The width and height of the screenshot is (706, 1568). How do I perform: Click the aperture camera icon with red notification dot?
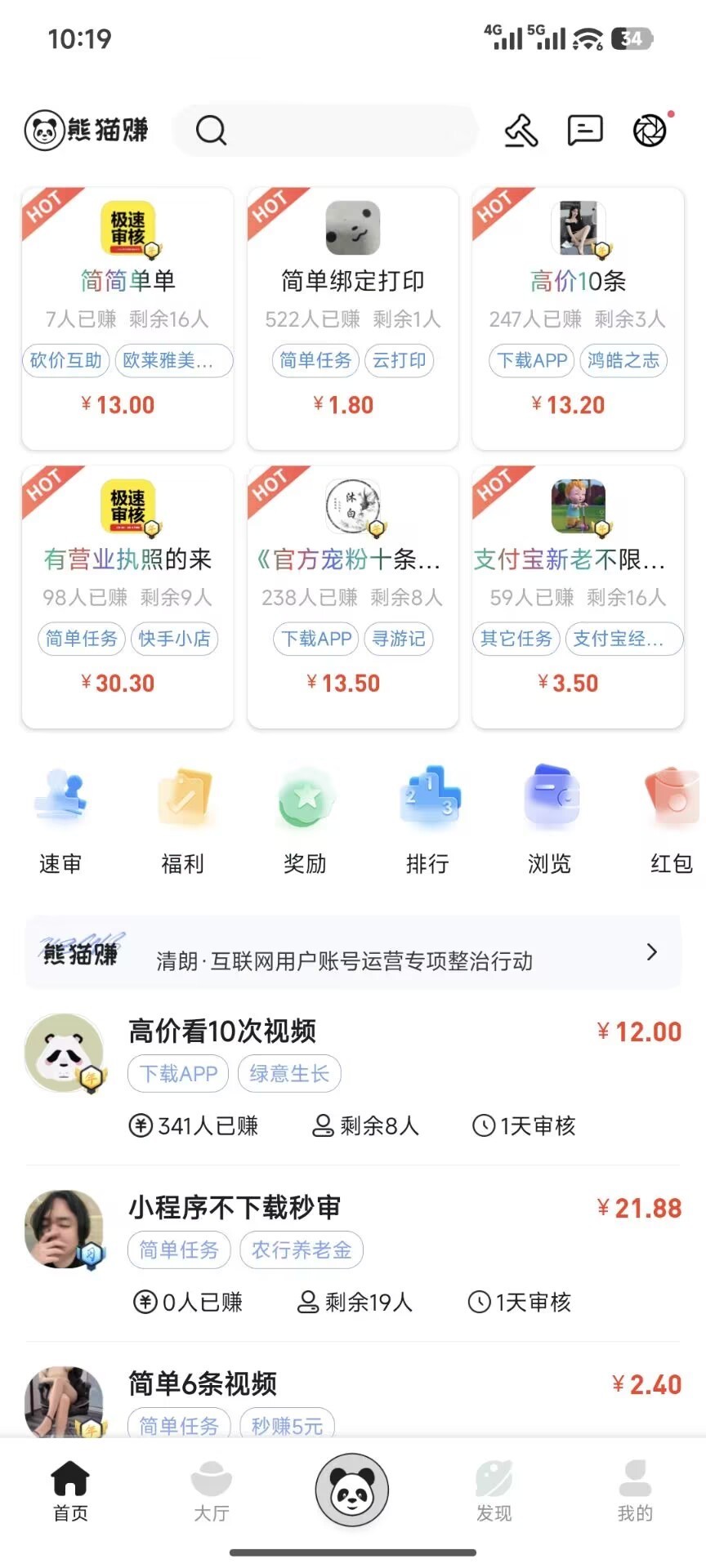[x=650, y=131]
